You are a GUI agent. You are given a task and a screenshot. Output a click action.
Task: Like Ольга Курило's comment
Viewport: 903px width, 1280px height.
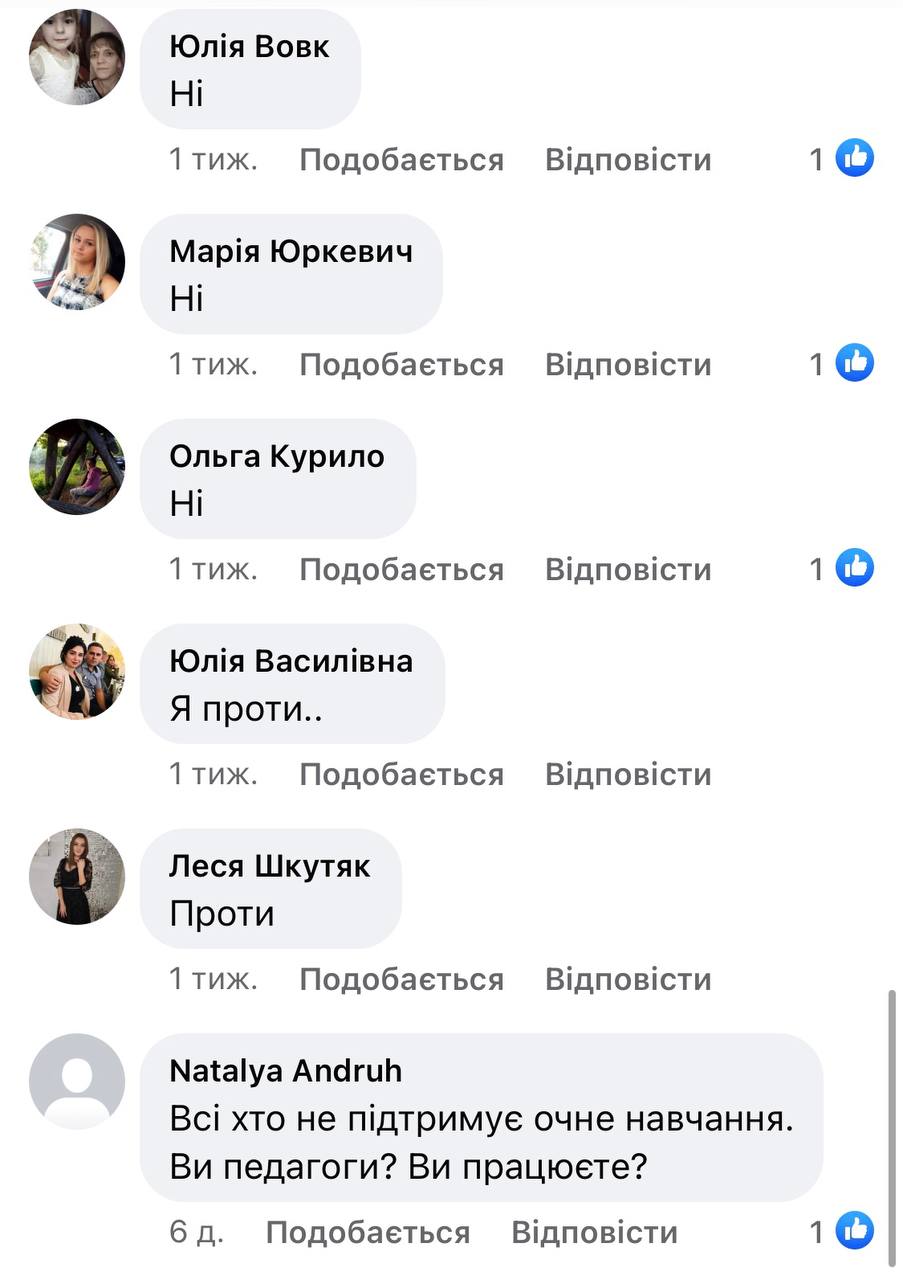pos(401,570)
